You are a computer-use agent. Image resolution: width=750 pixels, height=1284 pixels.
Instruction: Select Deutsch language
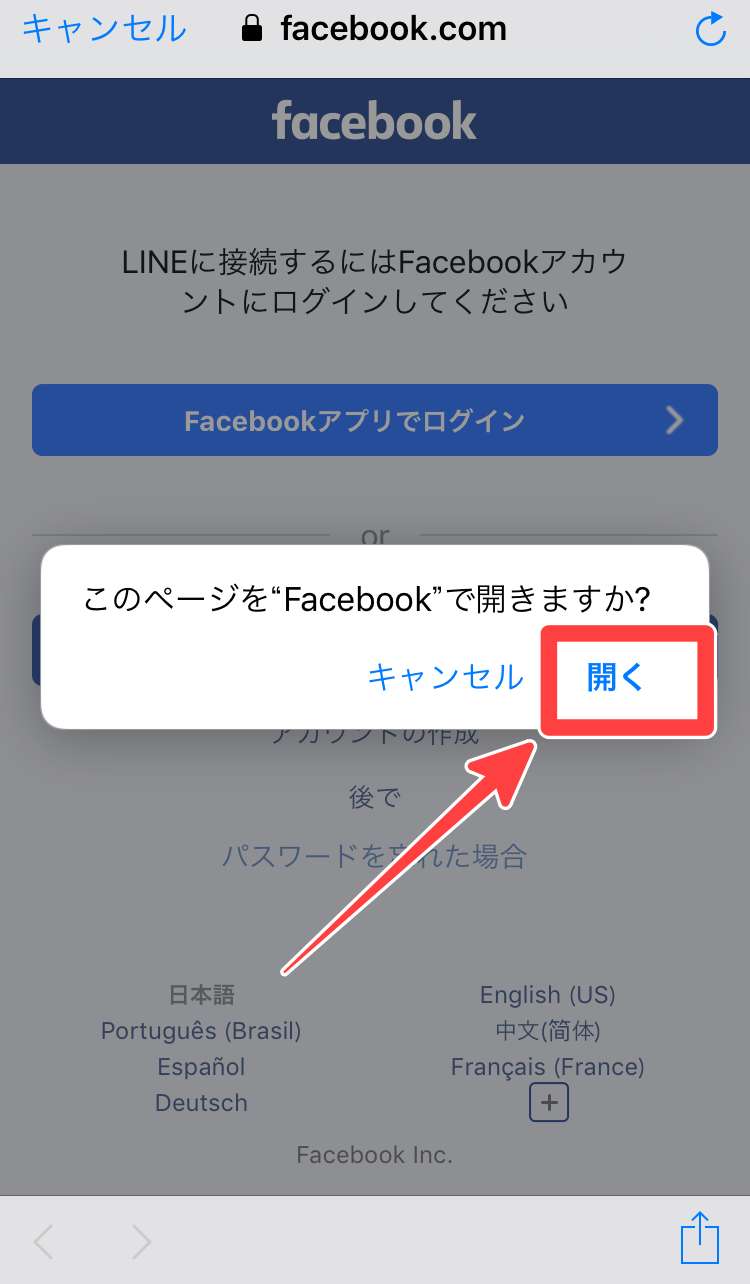(x=201, y=1103)
